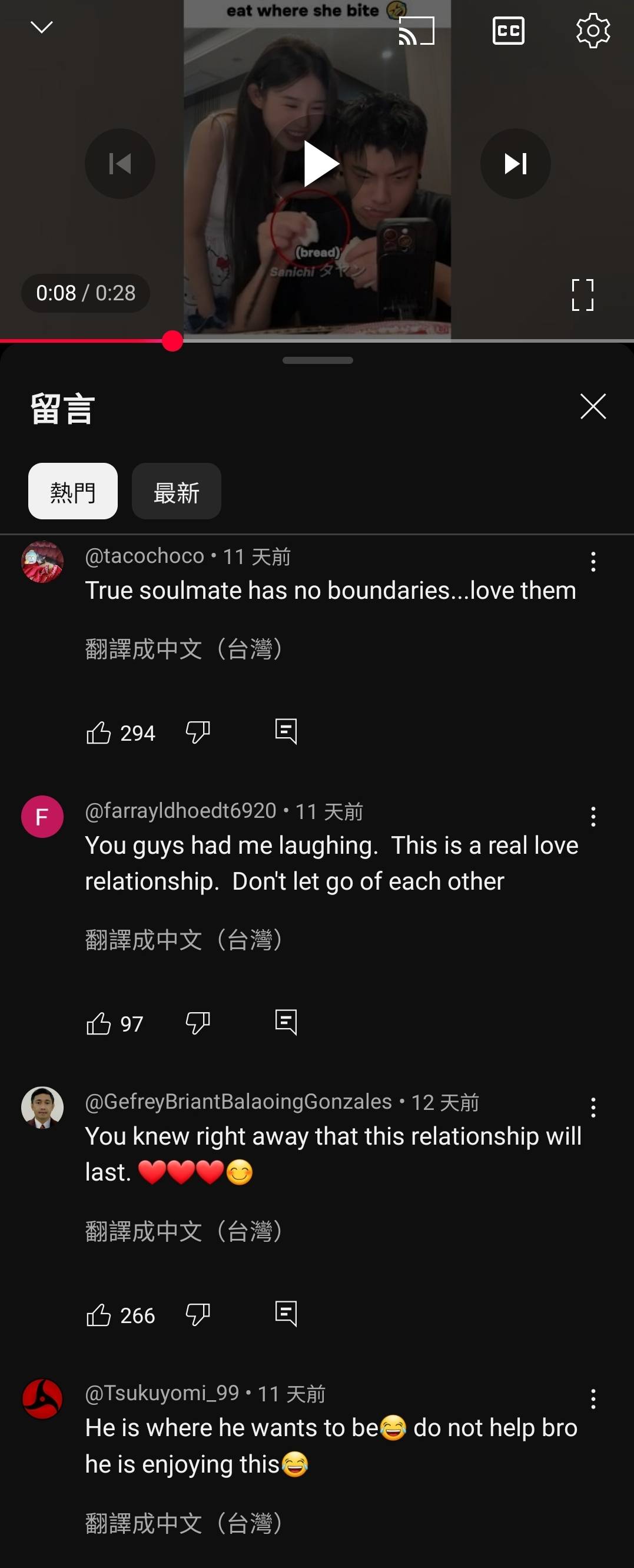Screen dimensions: 634x1568
Task: Switch to 最新 comments
Action: tap(177, 491)
